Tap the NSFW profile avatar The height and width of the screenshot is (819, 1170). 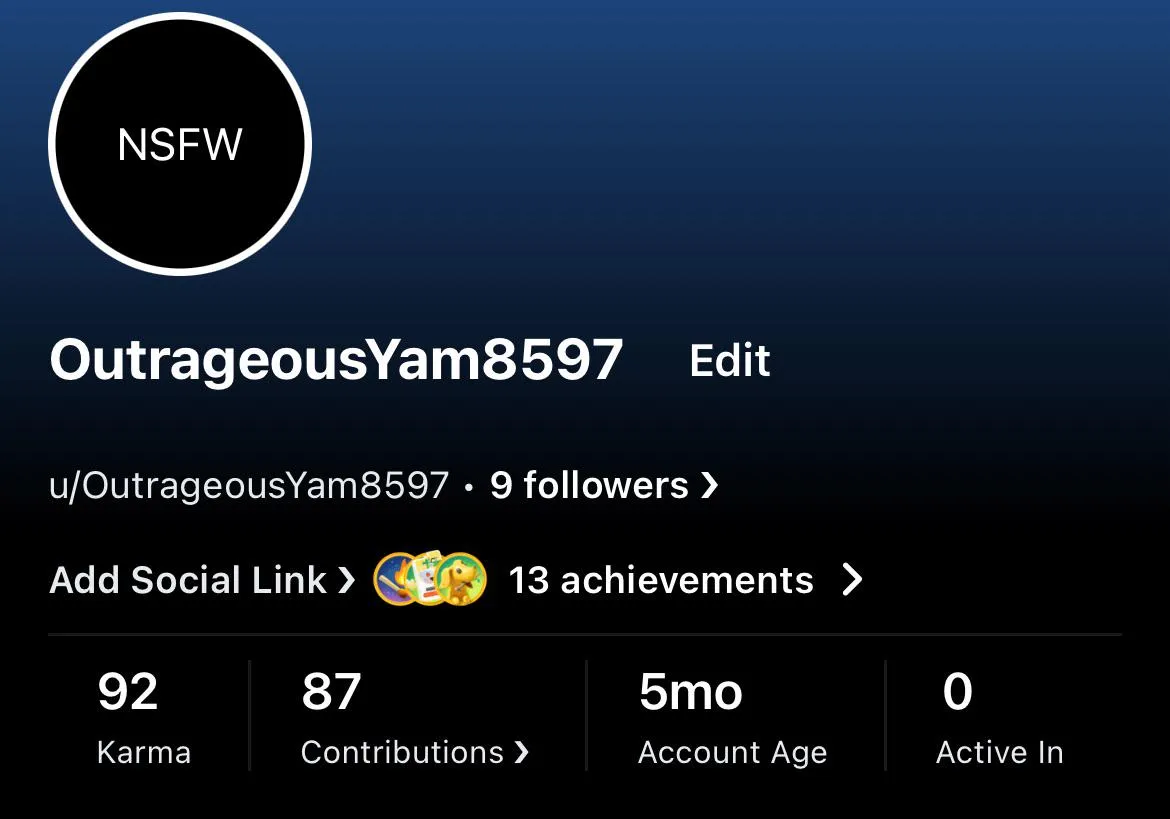click(180, 145)
